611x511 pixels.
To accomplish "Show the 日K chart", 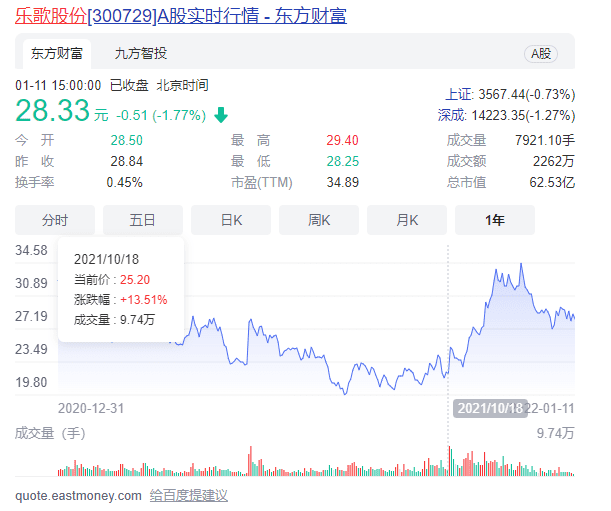I will [x=231, y=220].
